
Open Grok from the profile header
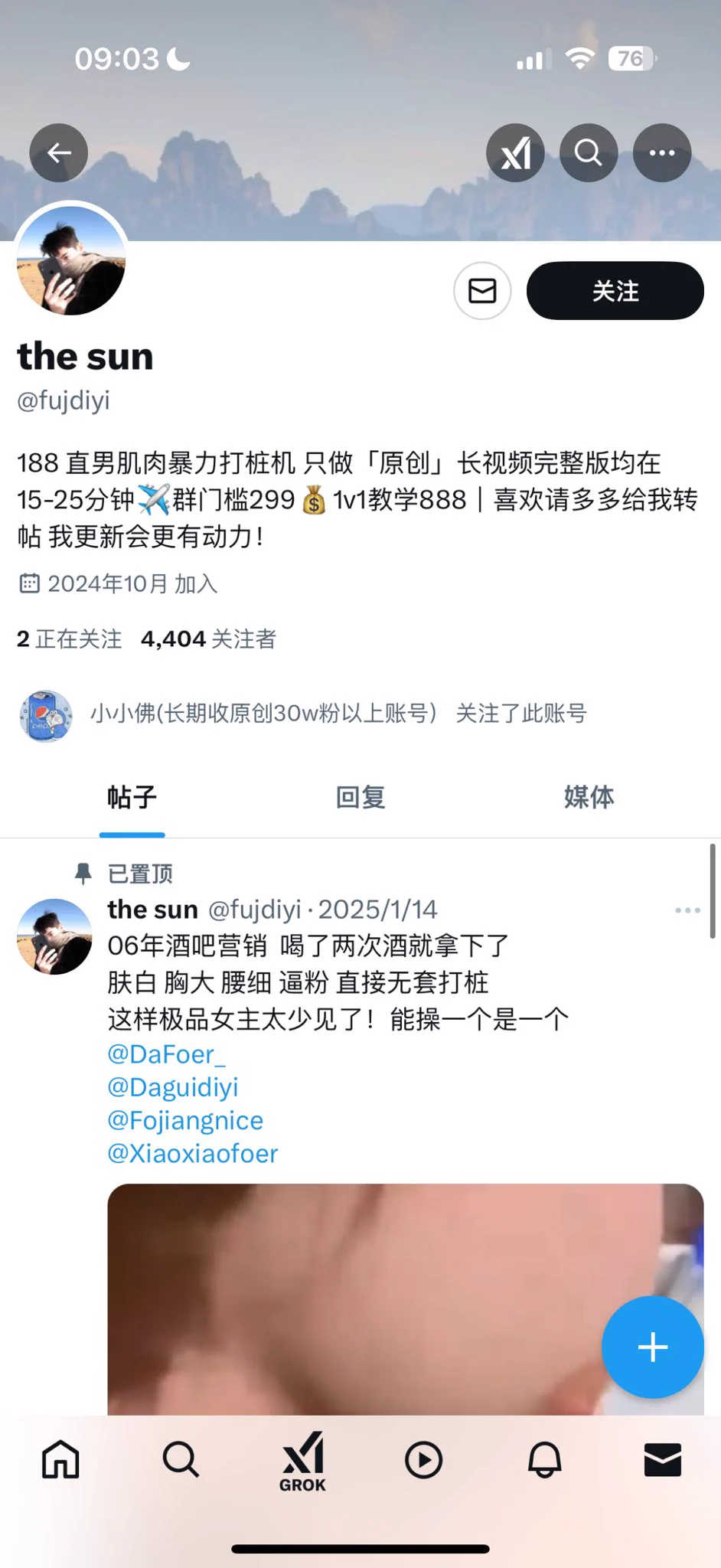coord(515,153)
